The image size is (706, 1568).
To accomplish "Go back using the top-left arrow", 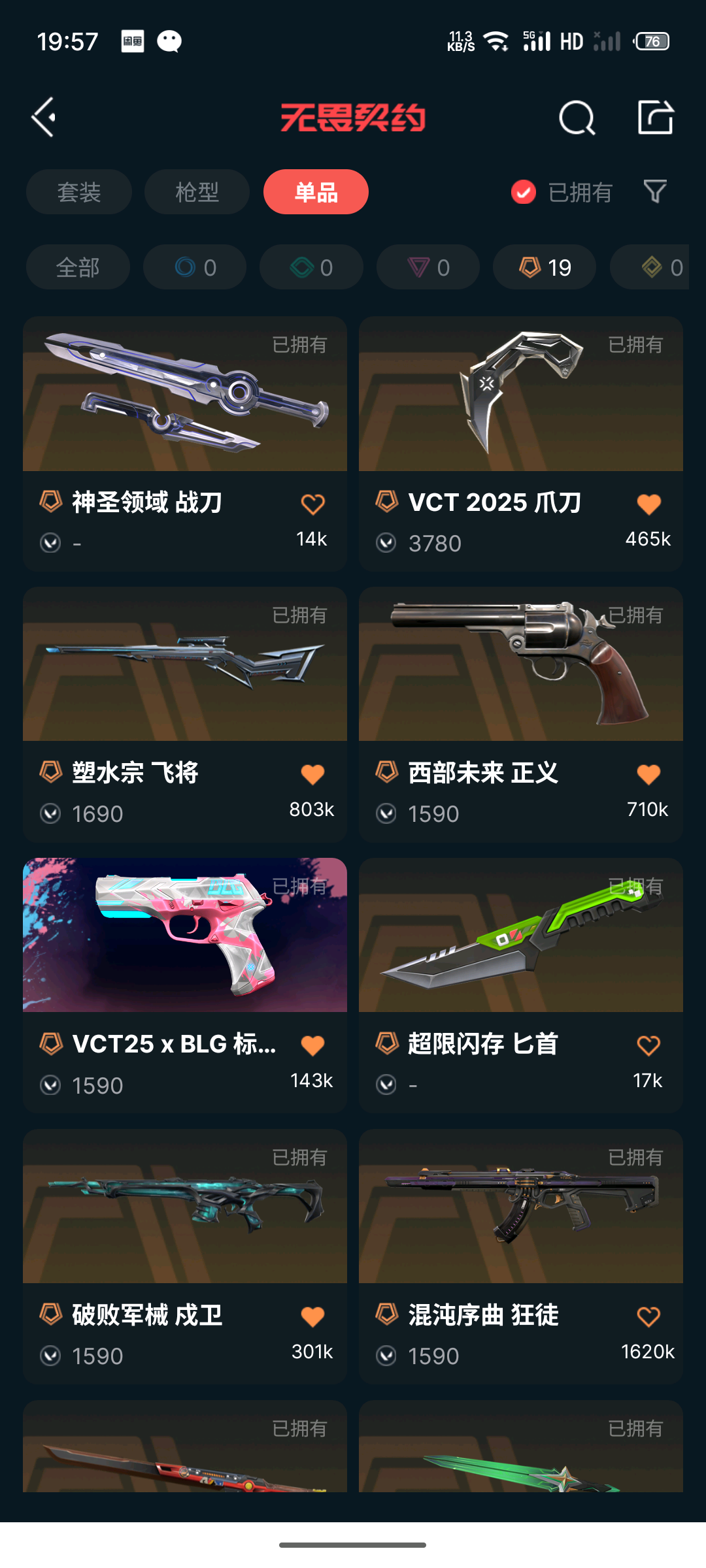I will [x=44, y=118].
